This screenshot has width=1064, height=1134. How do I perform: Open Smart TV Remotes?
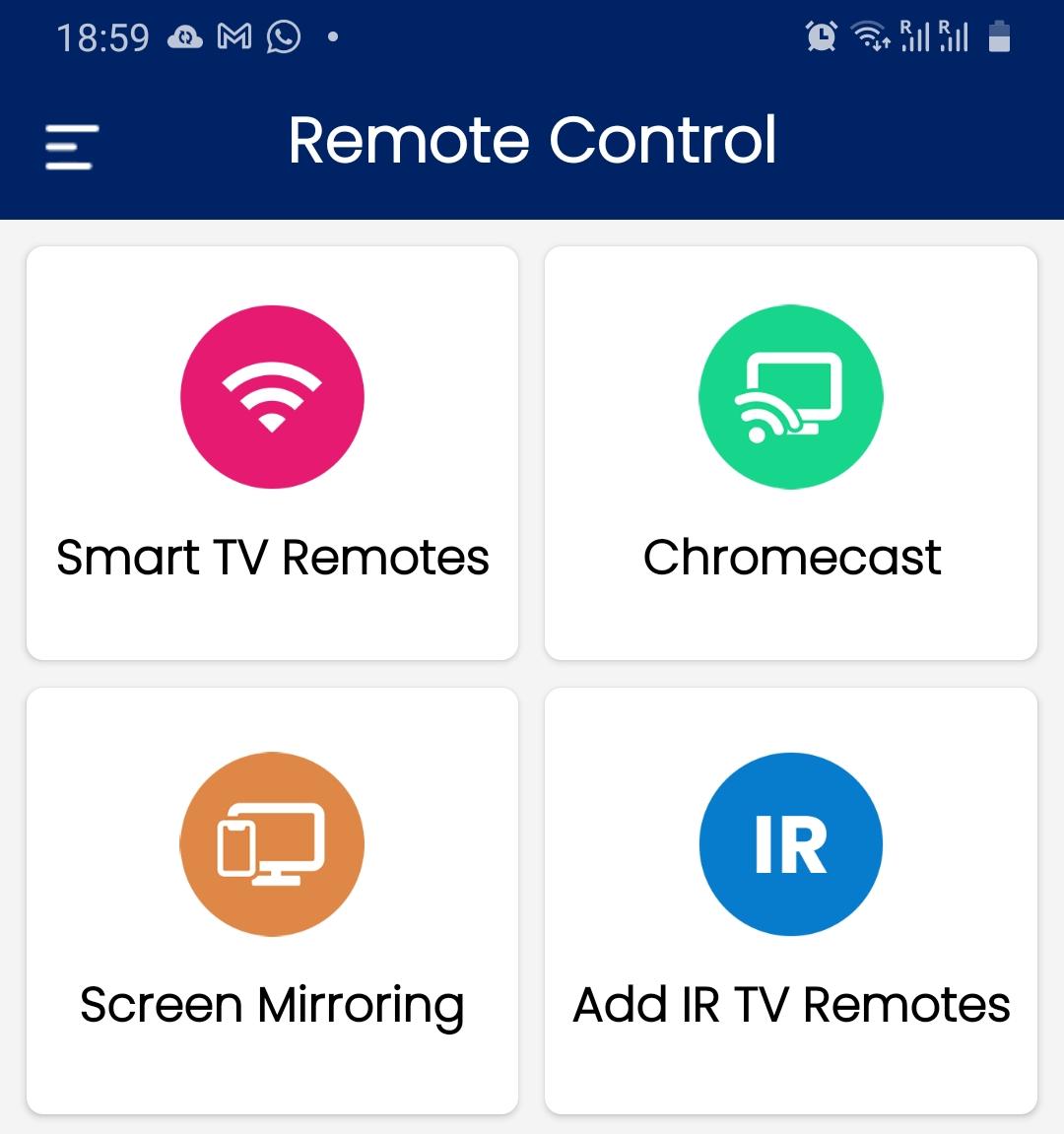272,453
